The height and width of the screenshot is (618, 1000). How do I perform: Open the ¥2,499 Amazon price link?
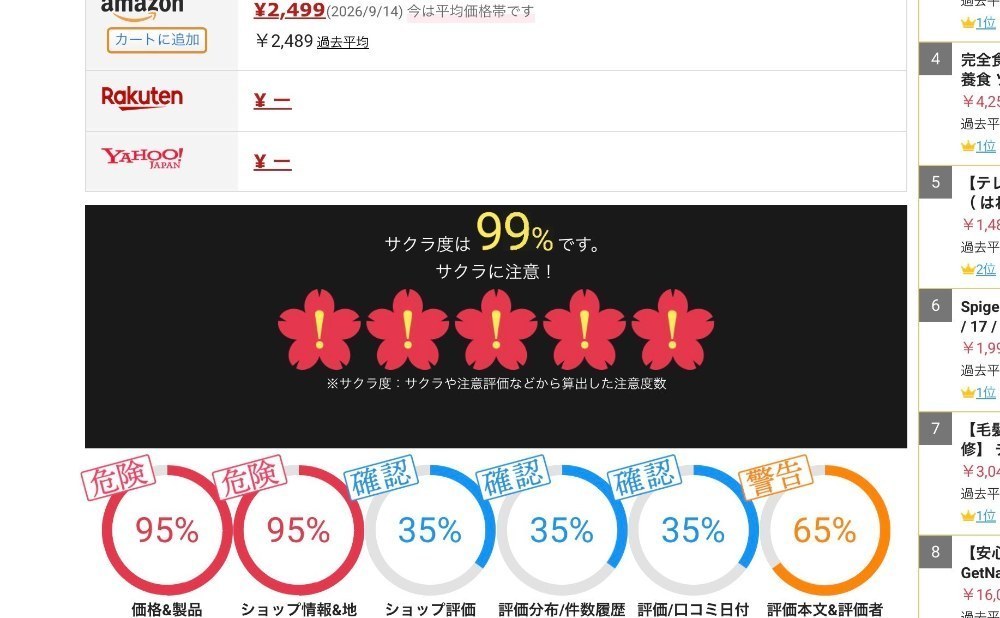click(289, 10)
